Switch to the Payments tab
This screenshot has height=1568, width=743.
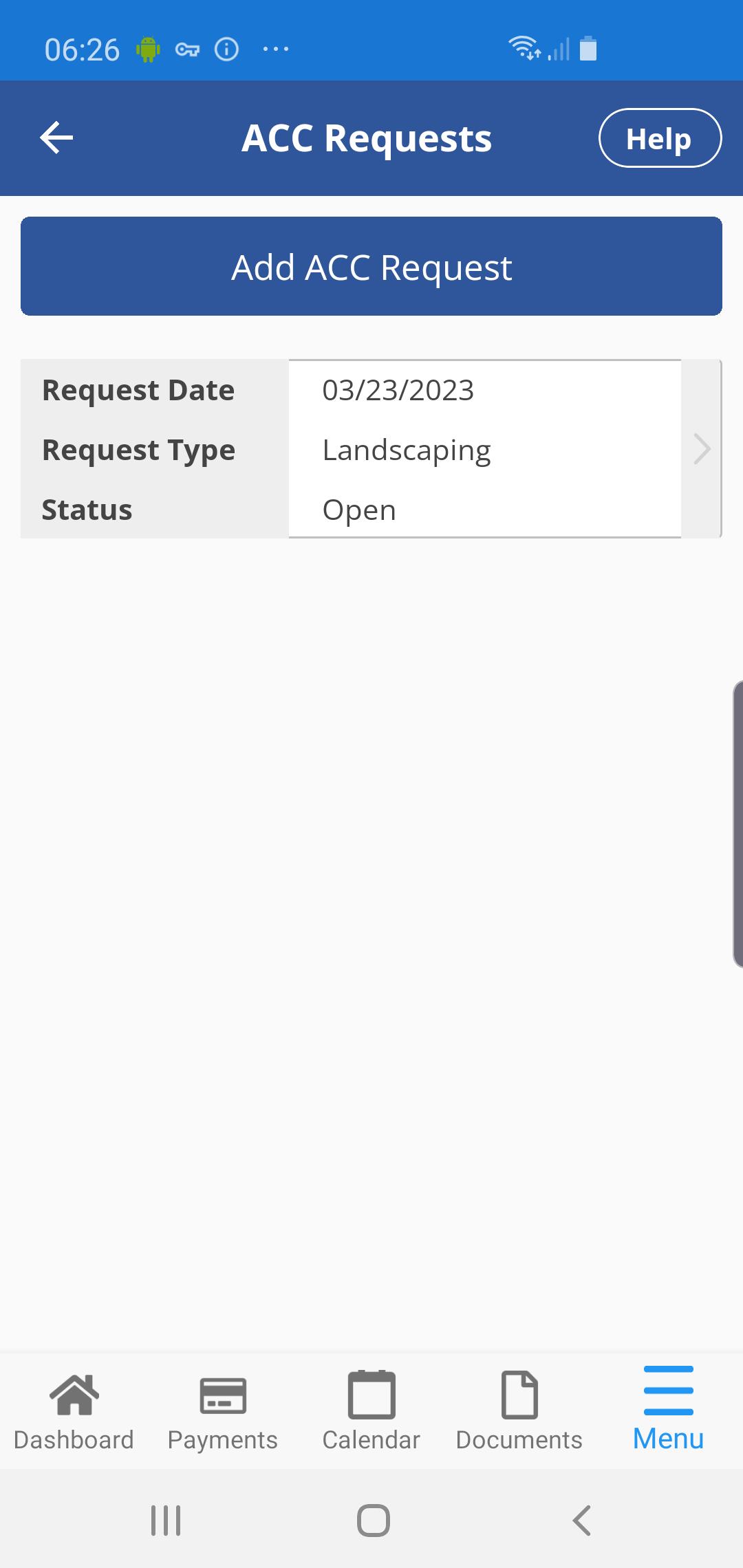[222, 1411]
